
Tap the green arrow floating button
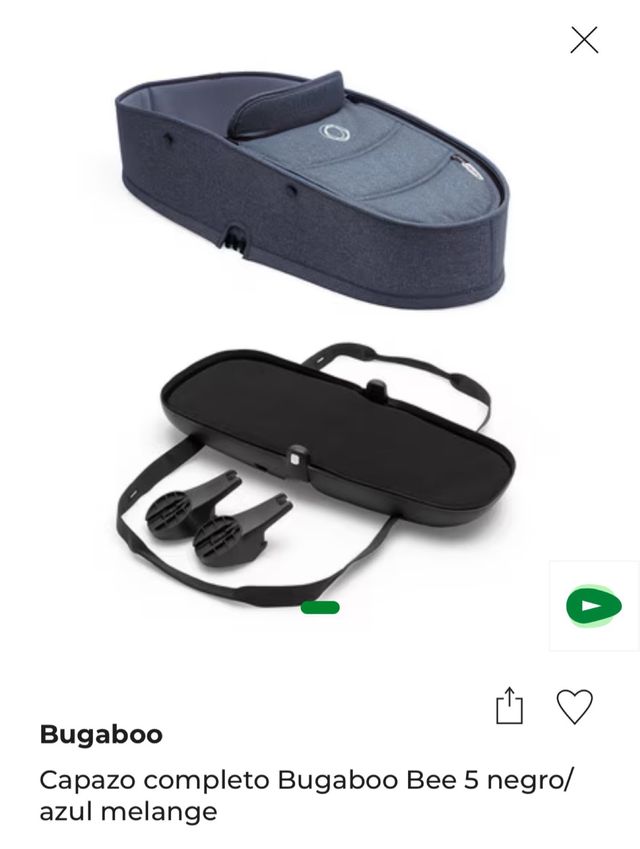click(x=593, y=606)
